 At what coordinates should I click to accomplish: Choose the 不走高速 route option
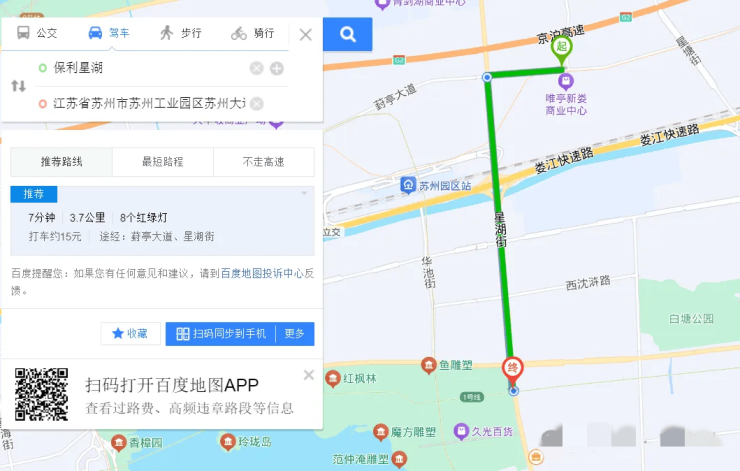tap(263, 162)
